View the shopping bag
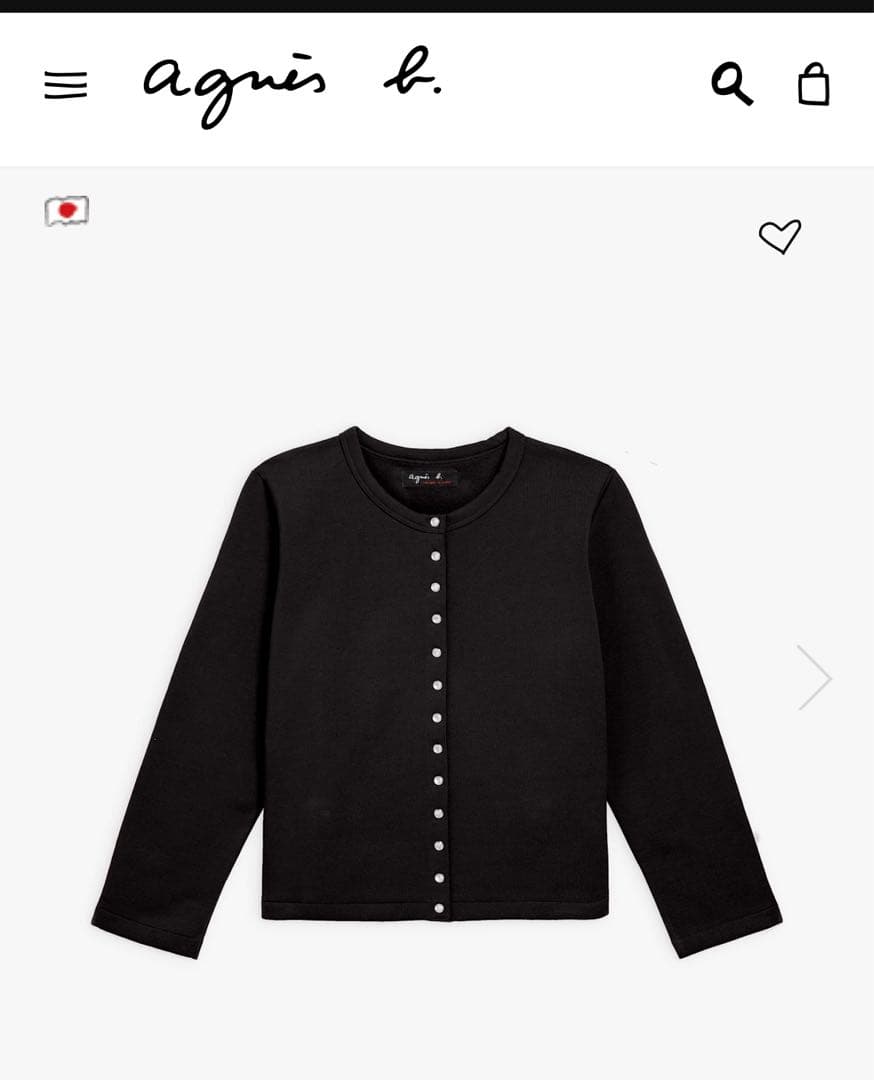The image size is (874, 1080). coord(813,85)
